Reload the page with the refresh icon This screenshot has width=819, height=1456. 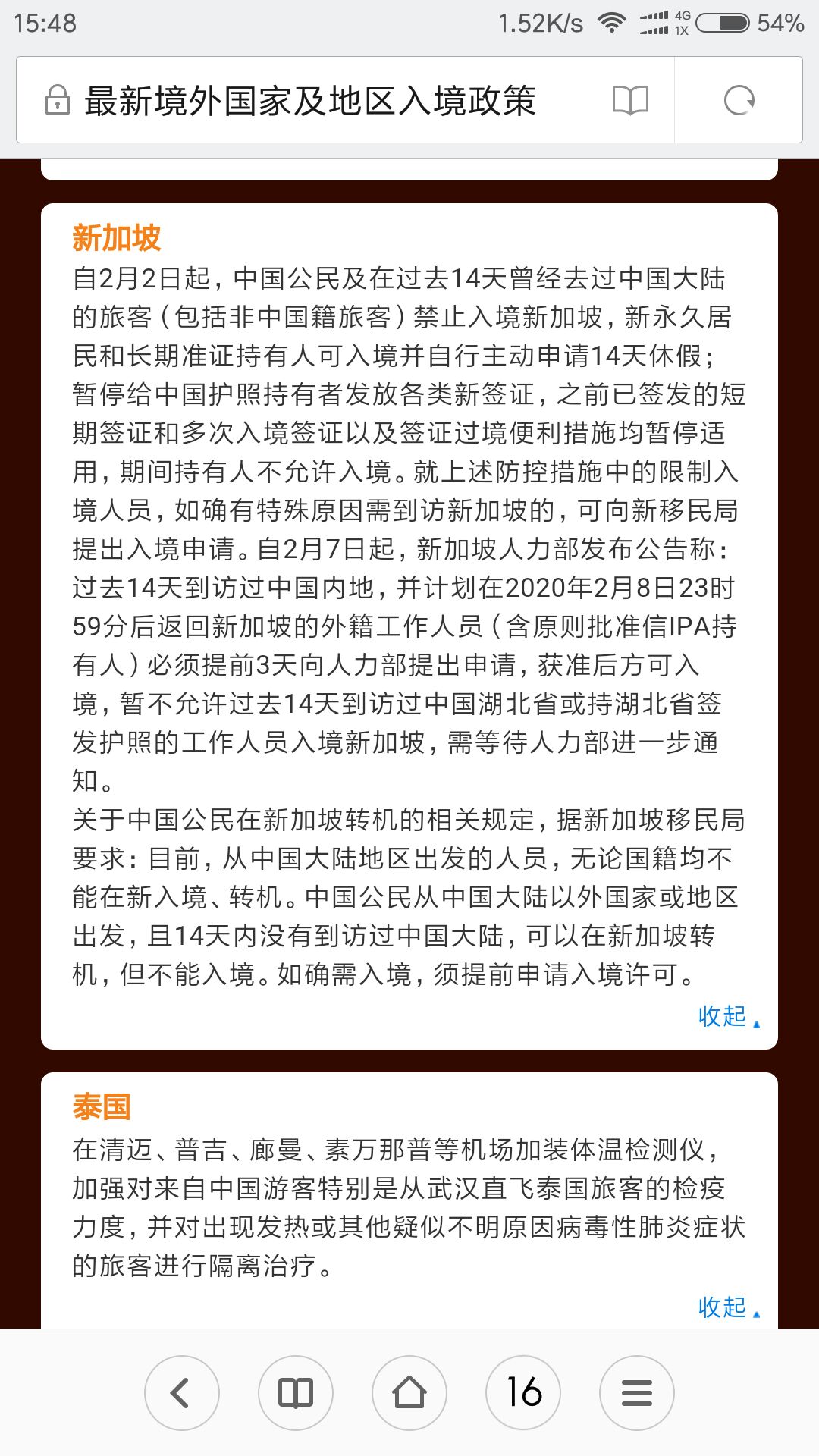(739, 100)
